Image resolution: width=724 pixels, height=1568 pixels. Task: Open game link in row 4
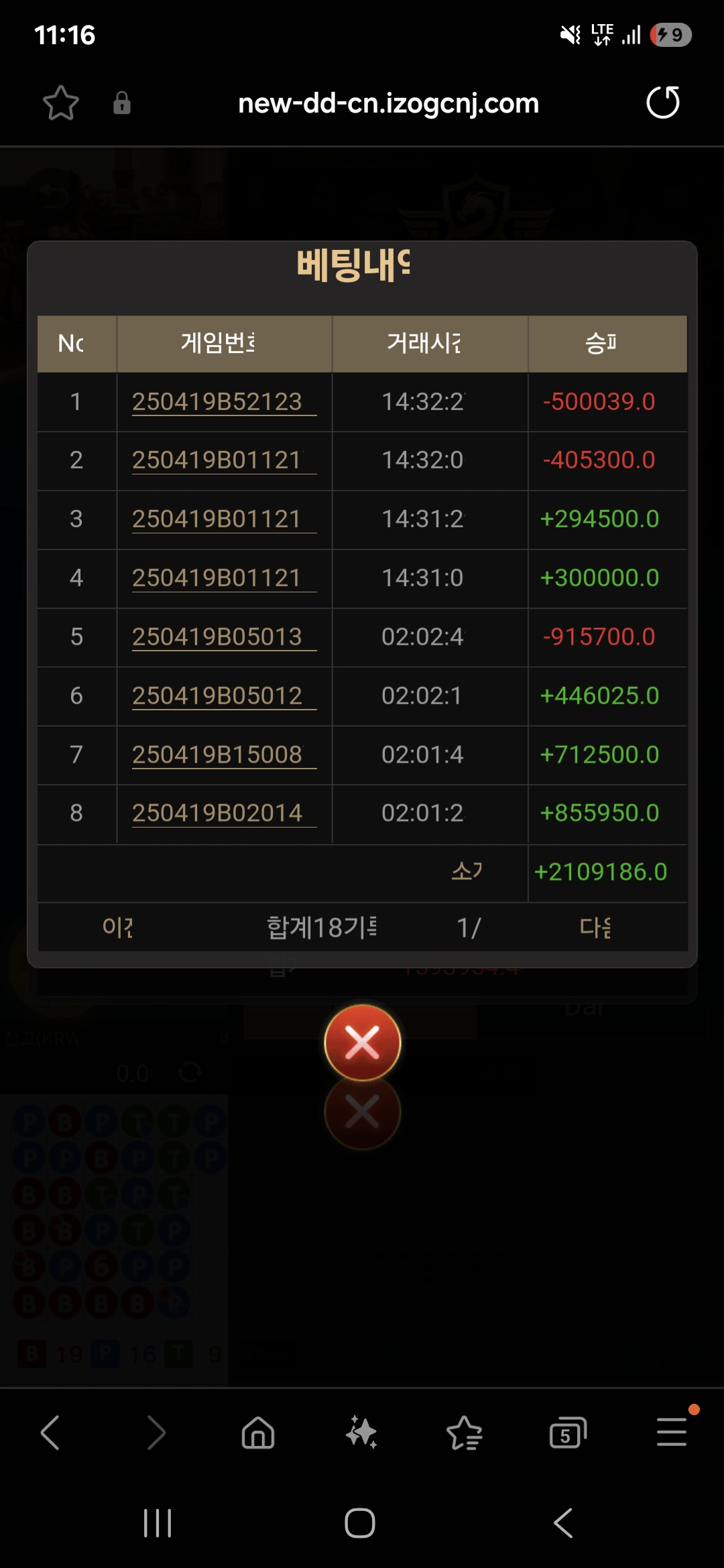click(x=217, y=578)
